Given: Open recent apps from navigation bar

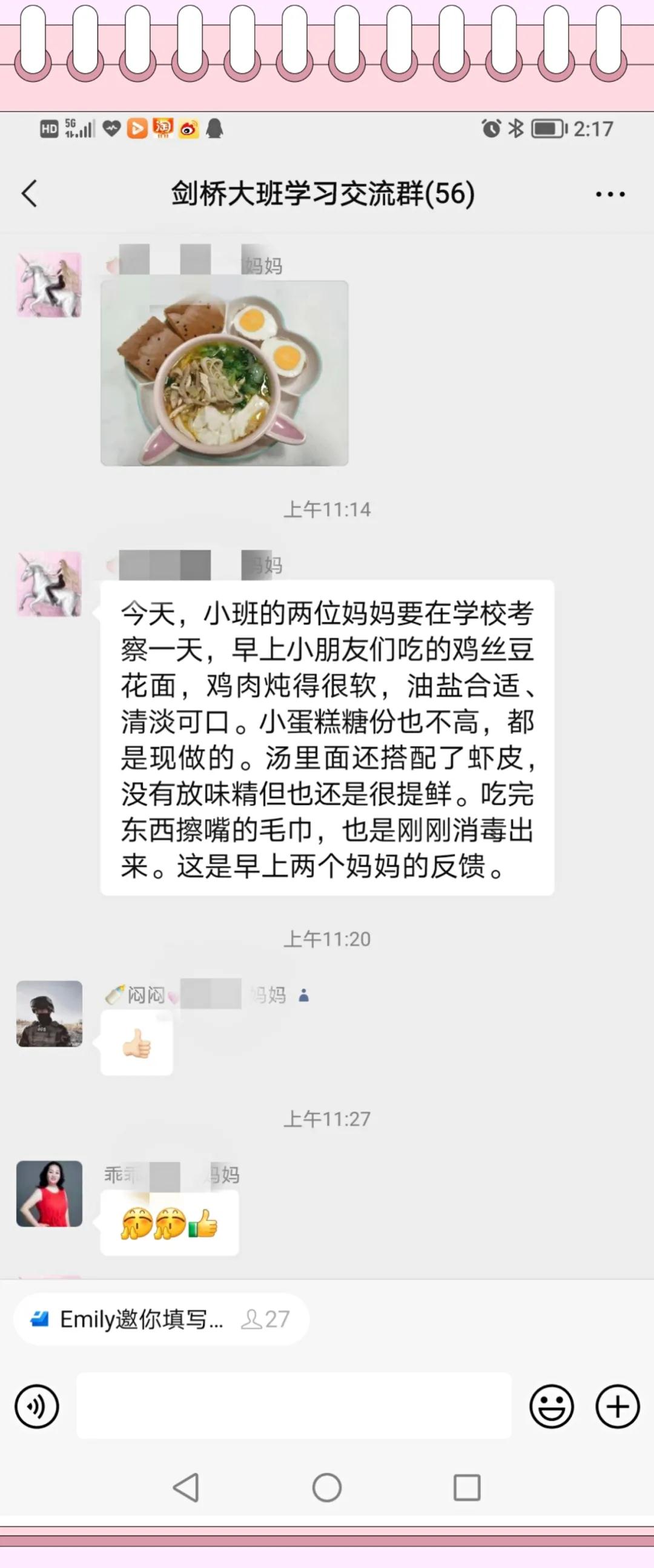Looking at the screenshot, I should pyautogui.click(x=467, y=1487).
